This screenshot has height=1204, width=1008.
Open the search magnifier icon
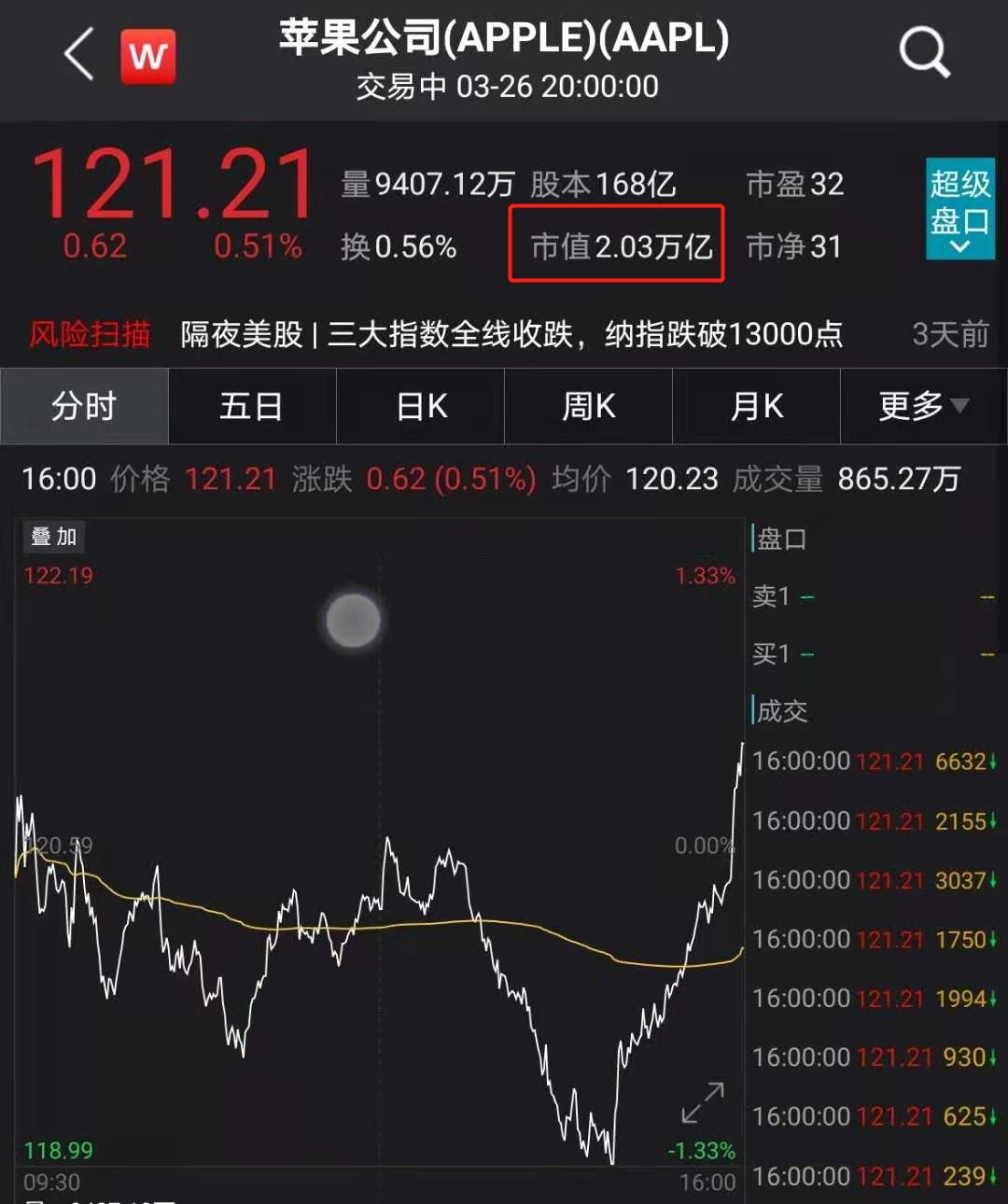pyautogui.click(x=924, y=53)
